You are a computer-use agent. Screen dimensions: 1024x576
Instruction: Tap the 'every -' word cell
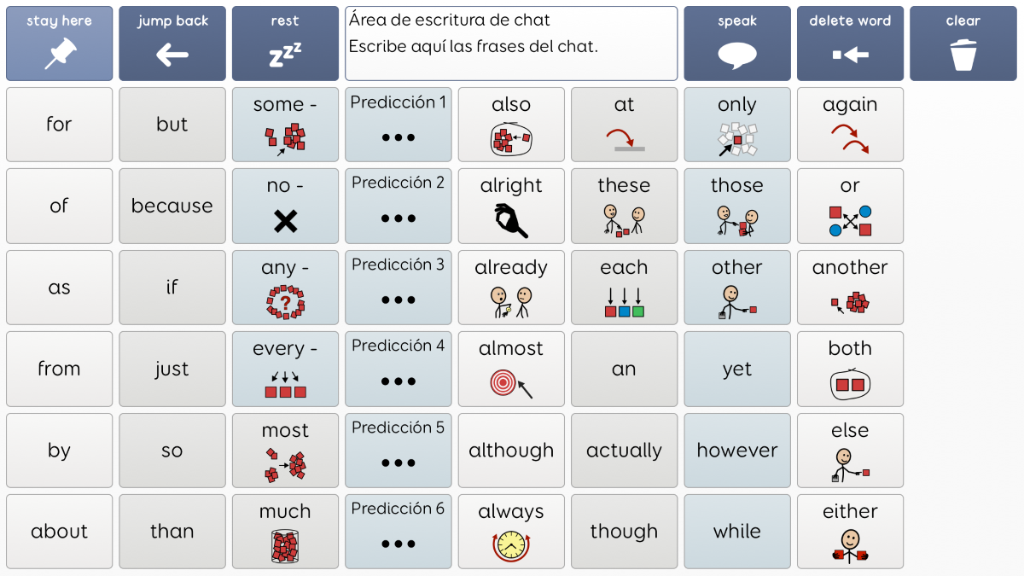point(285,369)
